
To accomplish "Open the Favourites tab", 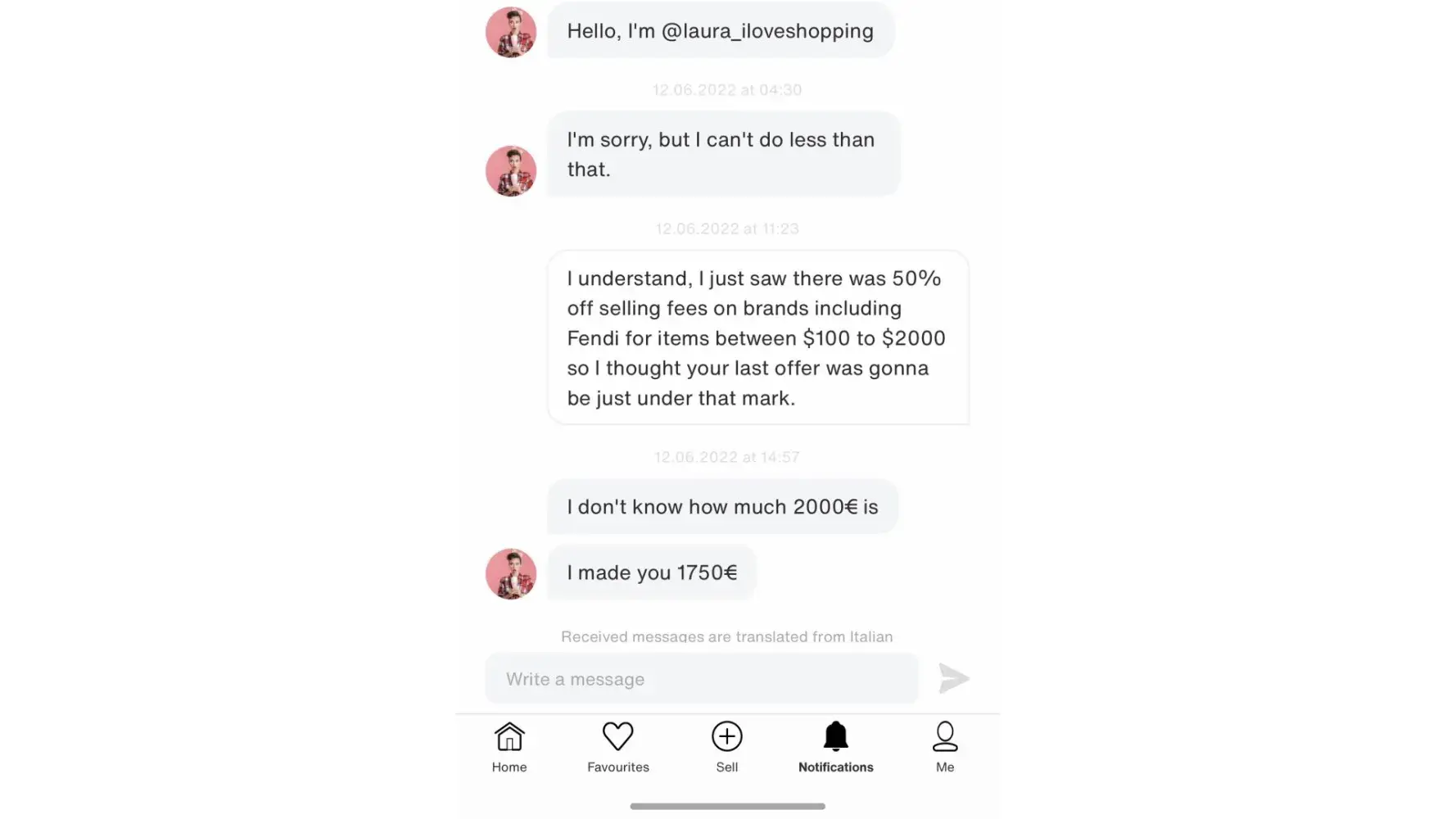I will pyautogui.click(x=618, y=747).
